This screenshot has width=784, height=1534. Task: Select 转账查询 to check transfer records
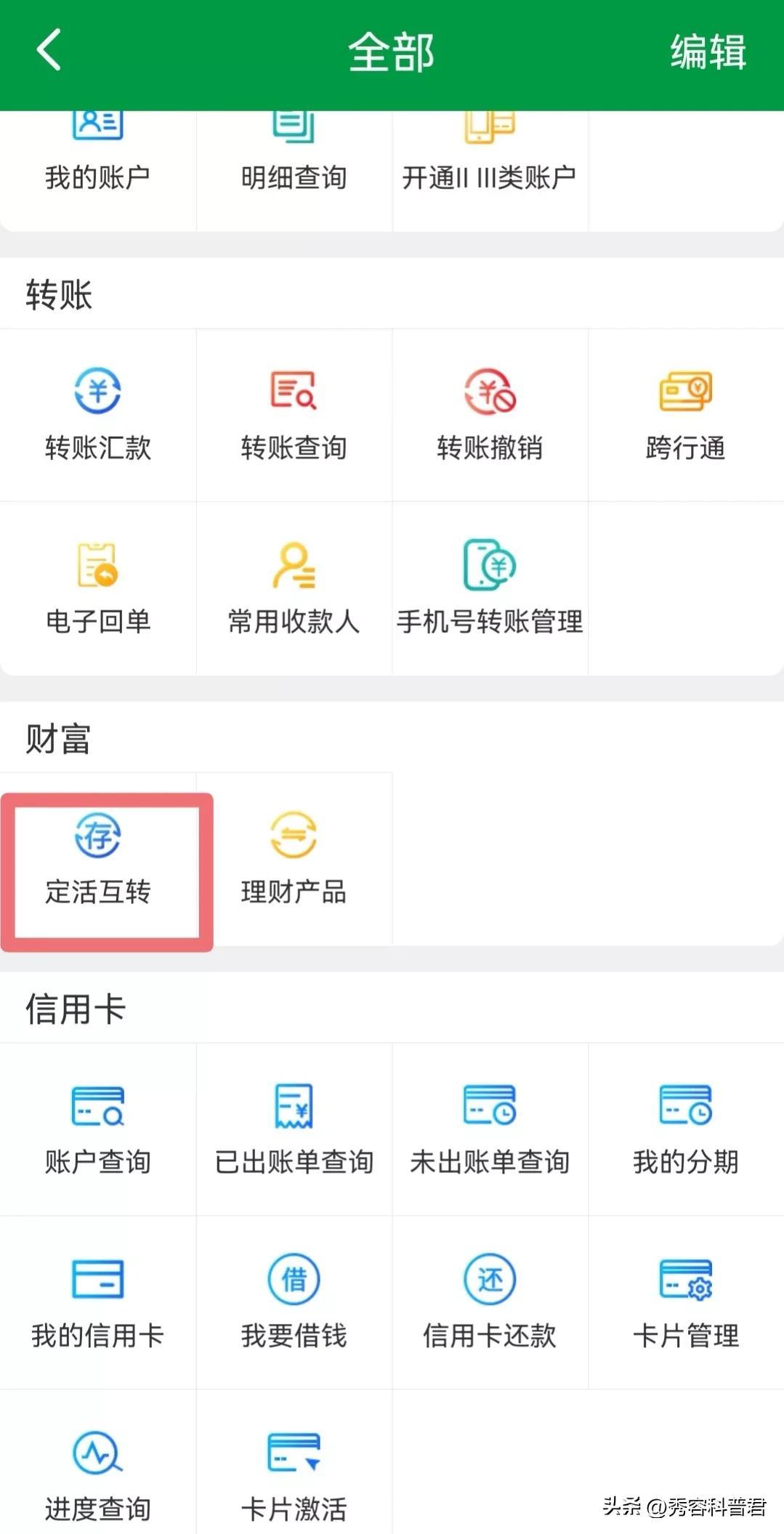click(x=294, y=414)
